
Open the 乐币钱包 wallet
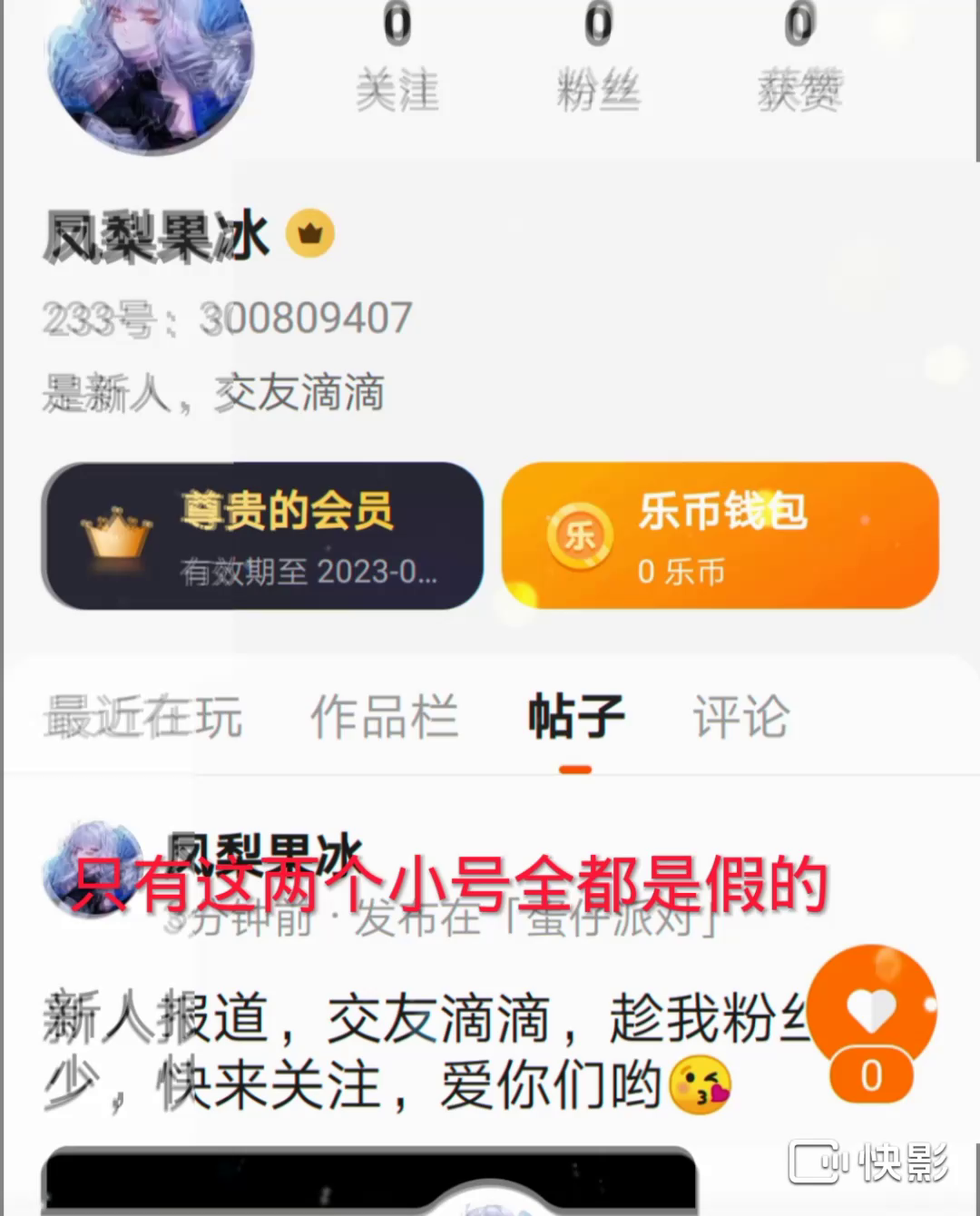coord(720,535)
